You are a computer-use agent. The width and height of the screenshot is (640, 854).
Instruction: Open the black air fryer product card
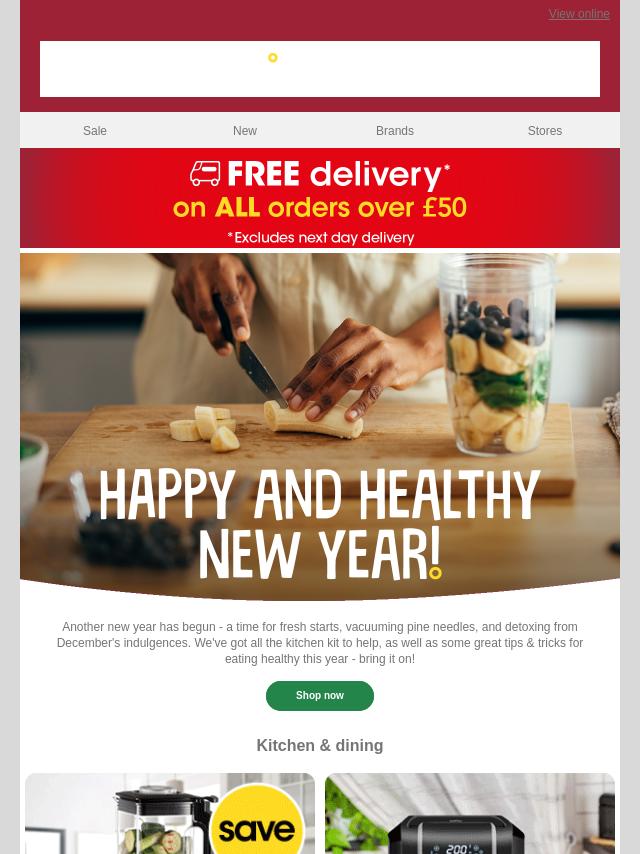point(470,815)
